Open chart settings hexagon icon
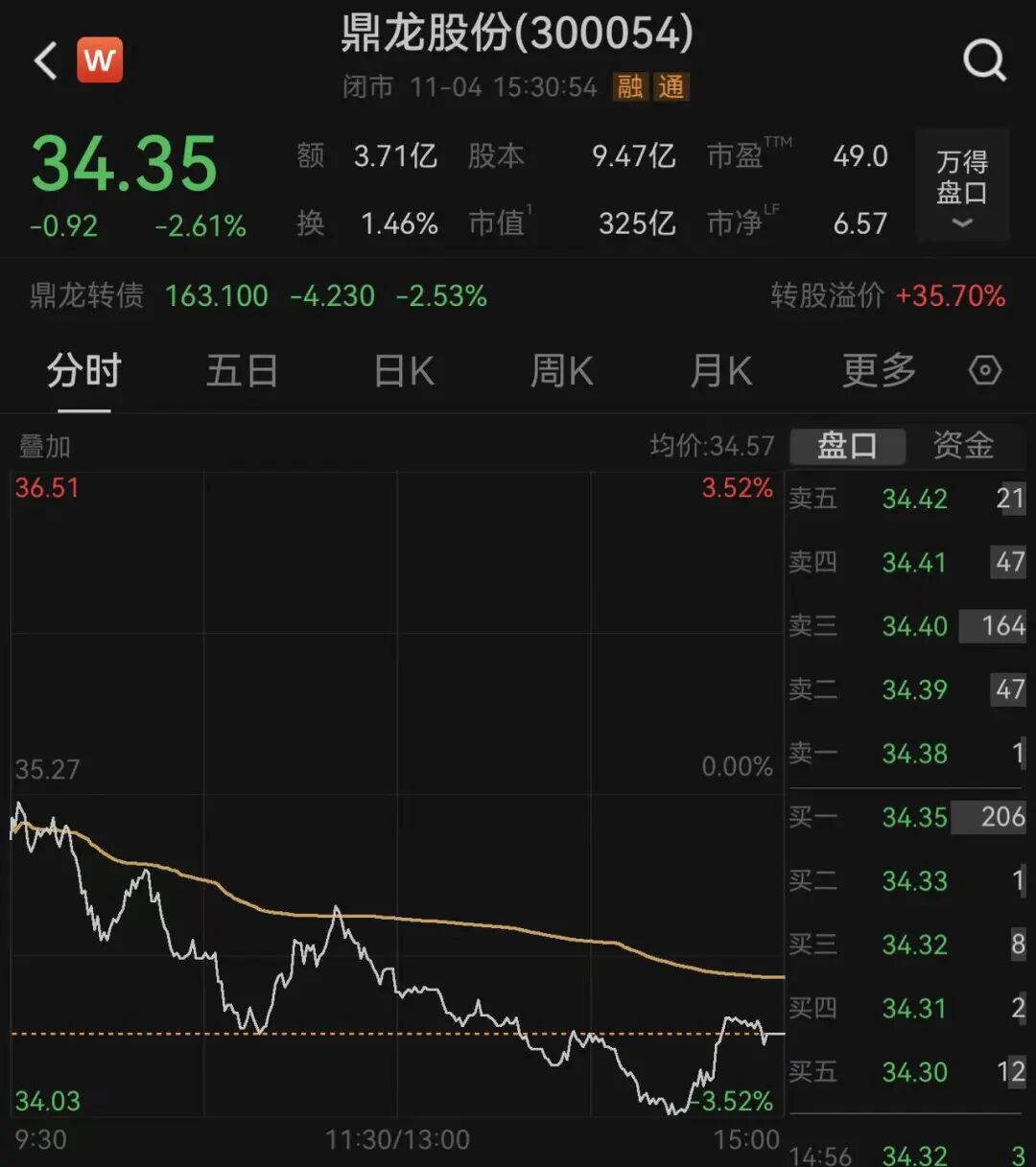 pyautogui.click(x=985, y=371)
